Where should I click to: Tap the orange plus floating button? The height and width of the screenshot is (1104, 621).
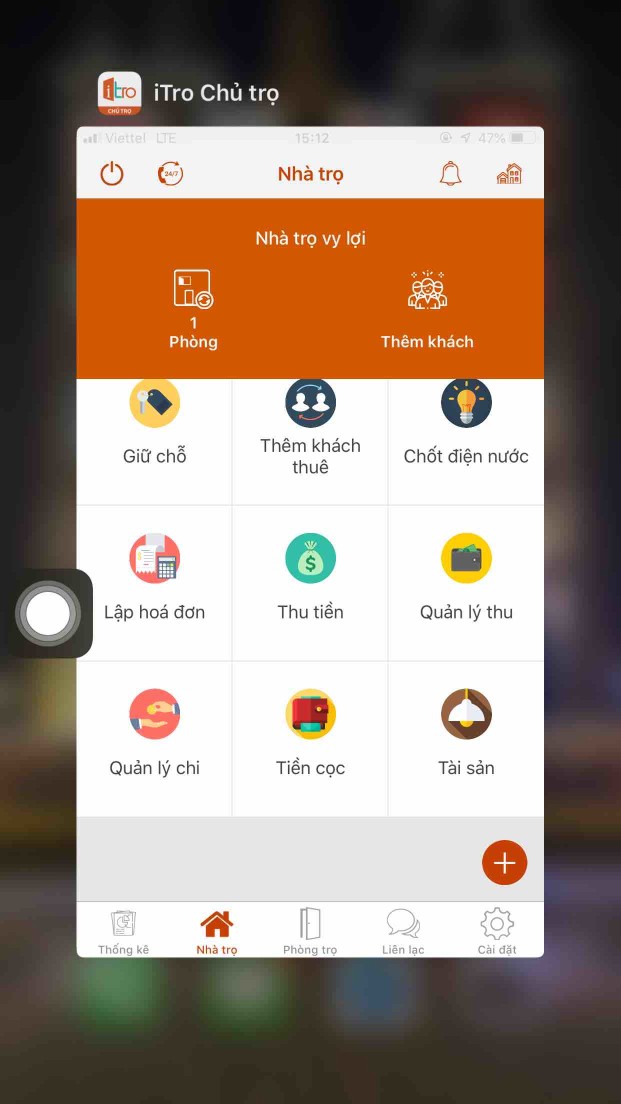click(x=504, y=862)
